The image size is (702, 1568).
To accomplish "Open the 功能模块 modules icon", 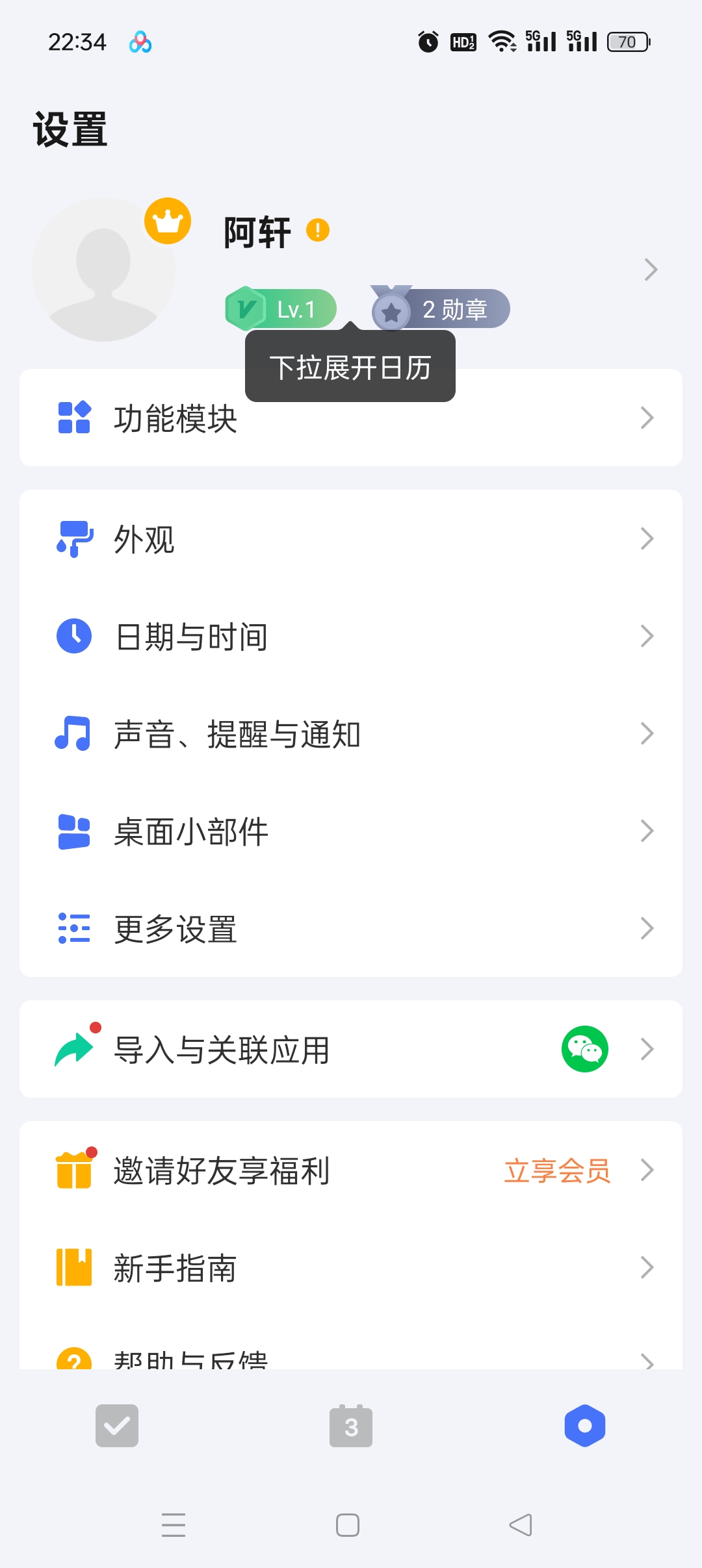I will pos(74,418).
